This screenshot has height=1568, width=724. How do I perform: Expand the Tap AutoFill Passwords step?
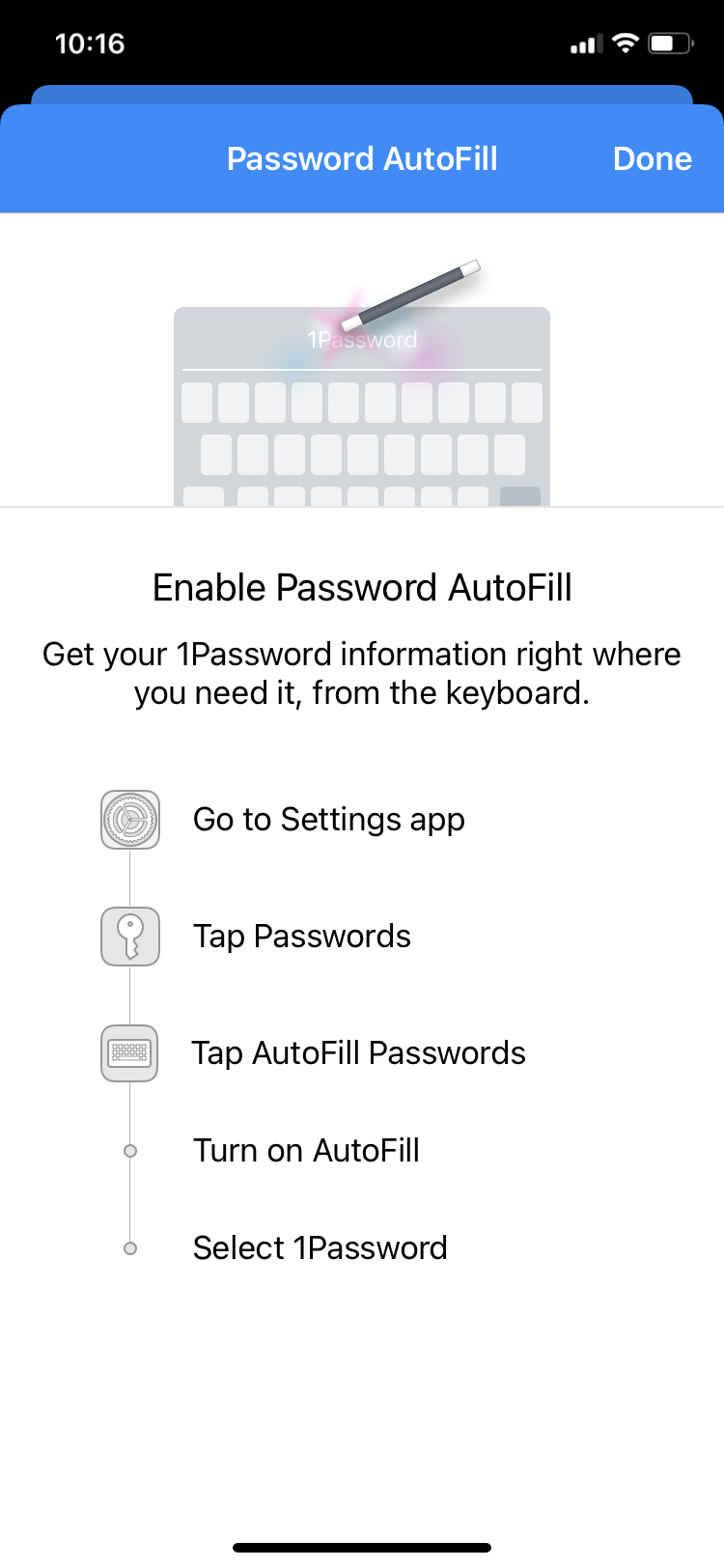click(359, 1052)
